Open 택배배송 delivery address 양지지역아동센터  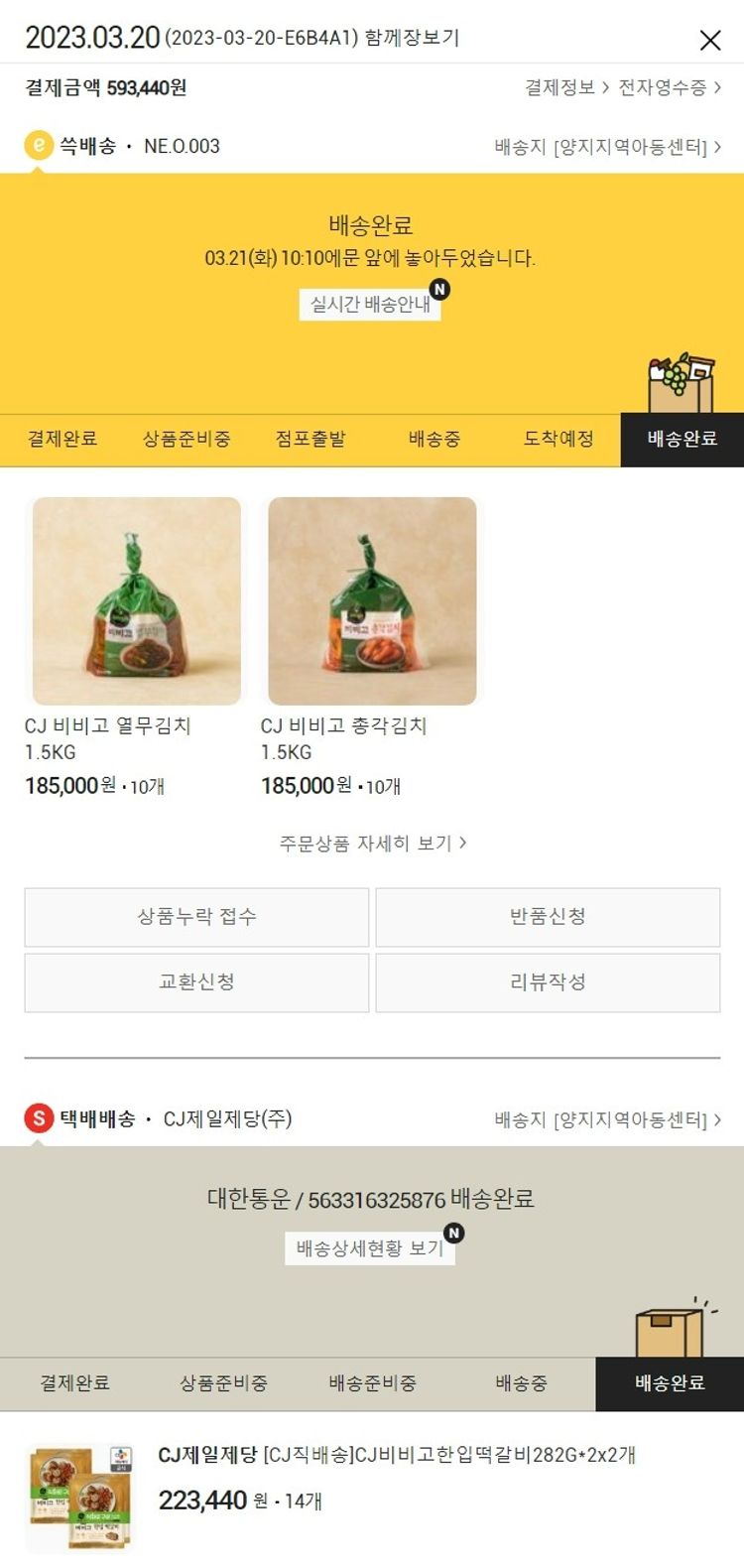(x=607, y=1119)
